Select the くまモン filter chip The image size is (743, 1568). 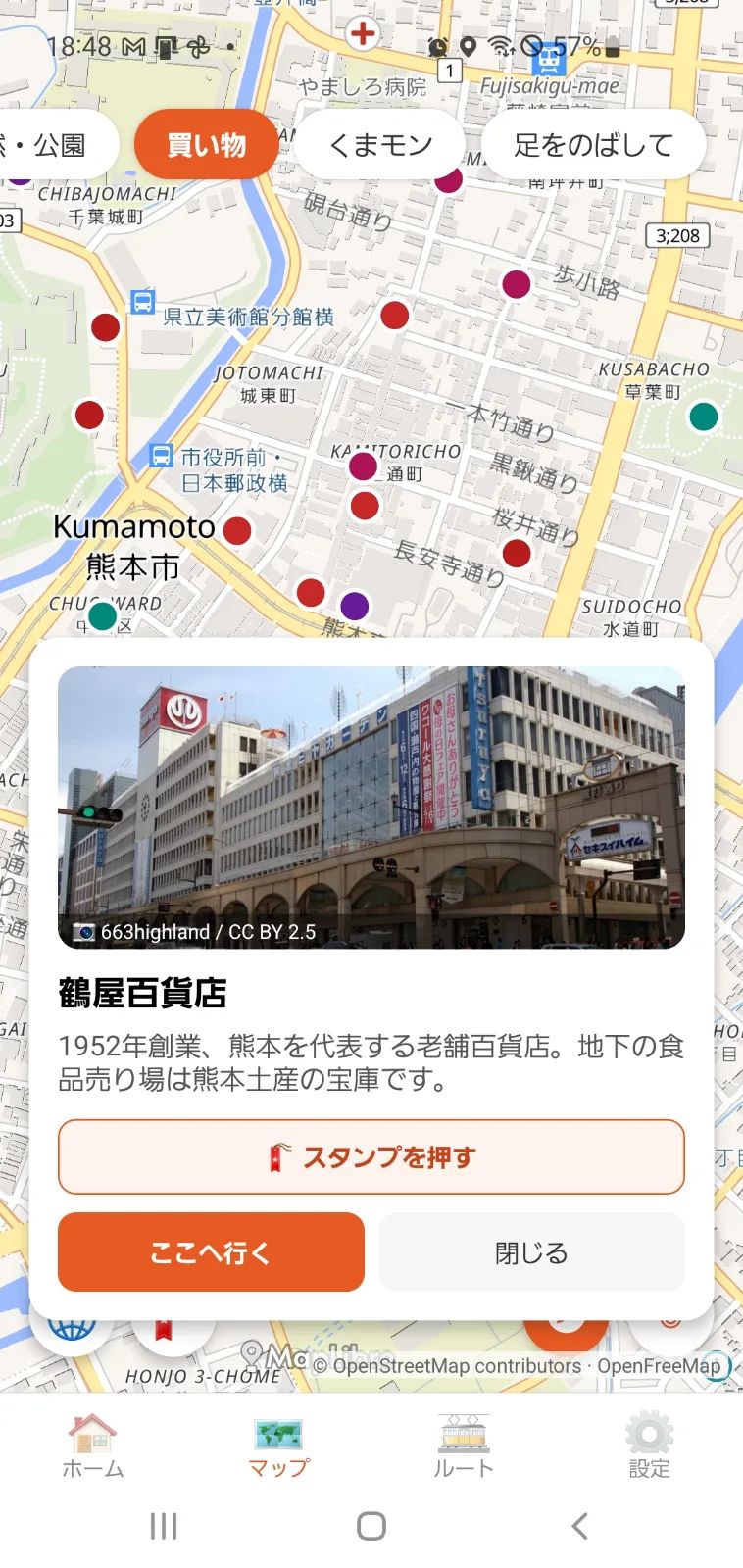(380, 145)
